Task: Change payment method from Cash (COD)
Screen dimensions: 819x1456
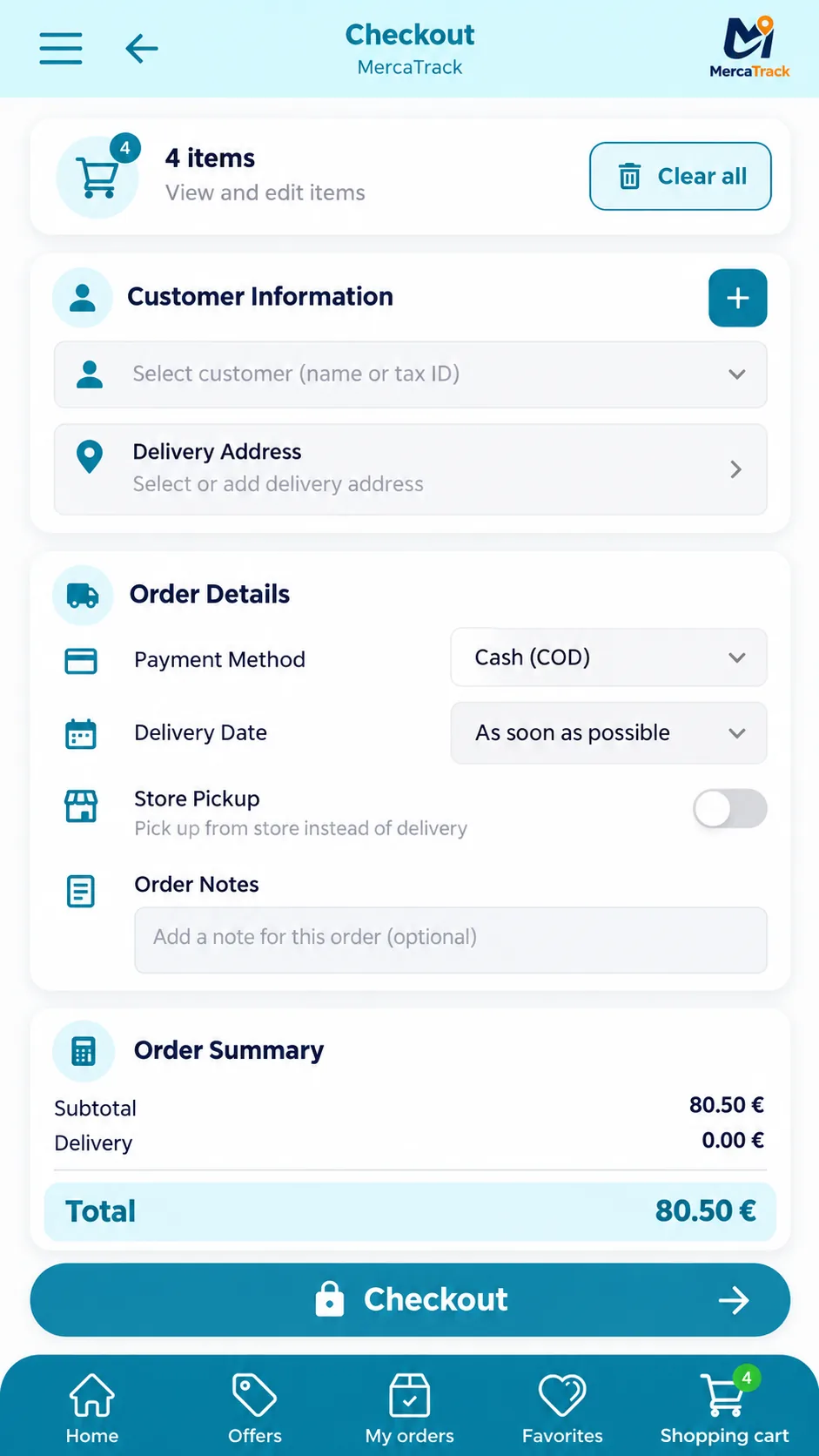Action: point(608,657)
